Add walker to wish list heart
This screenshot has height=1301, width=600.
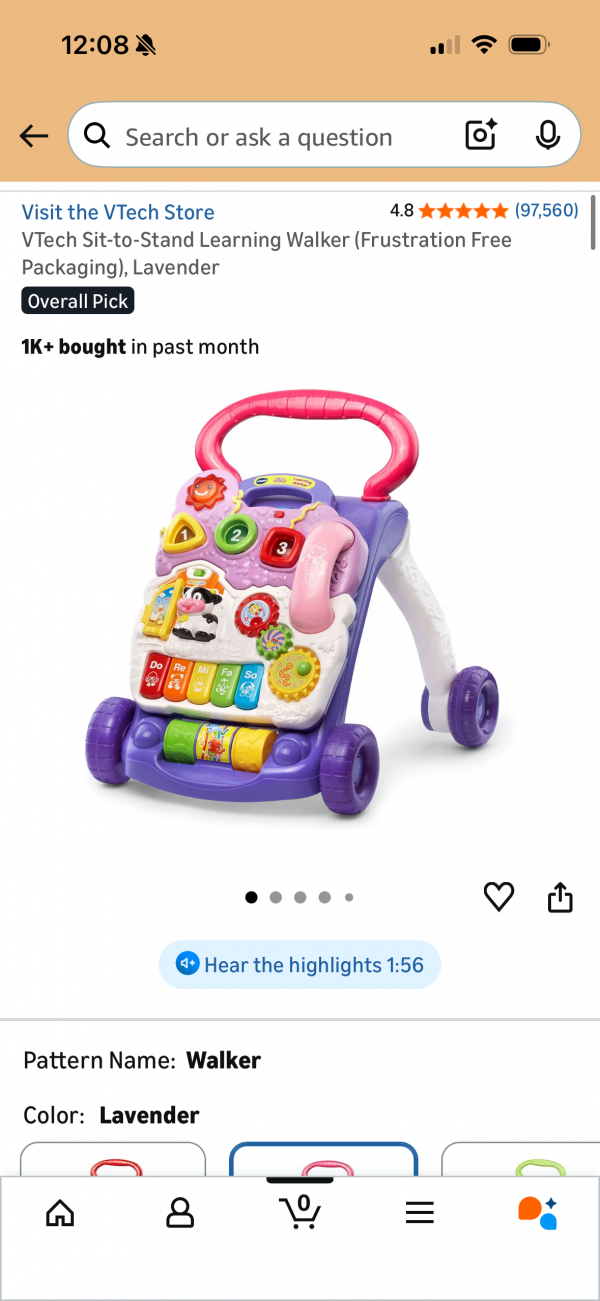pyautogui.click(x=498, y=897)
